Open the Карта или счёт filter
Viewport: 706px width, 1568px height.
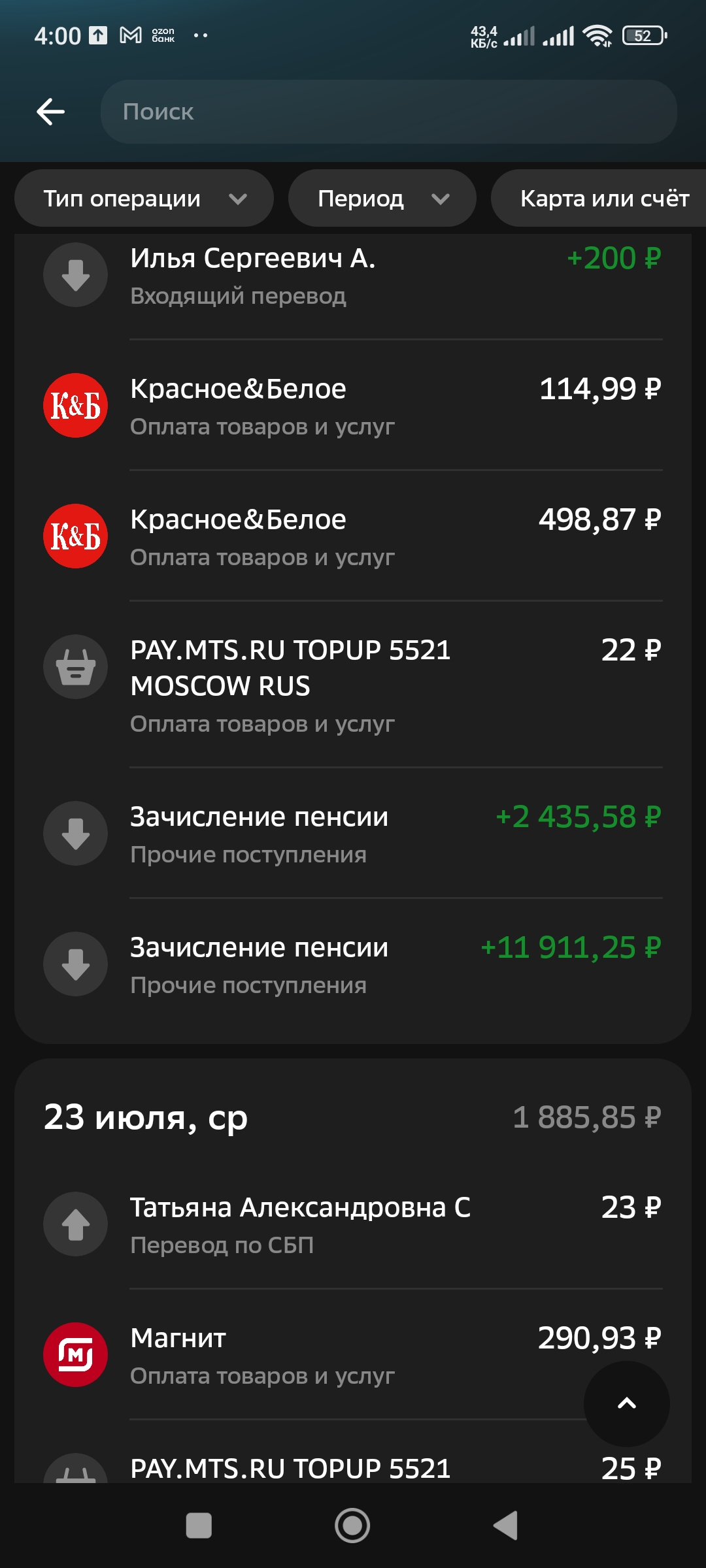coord(599,199)
